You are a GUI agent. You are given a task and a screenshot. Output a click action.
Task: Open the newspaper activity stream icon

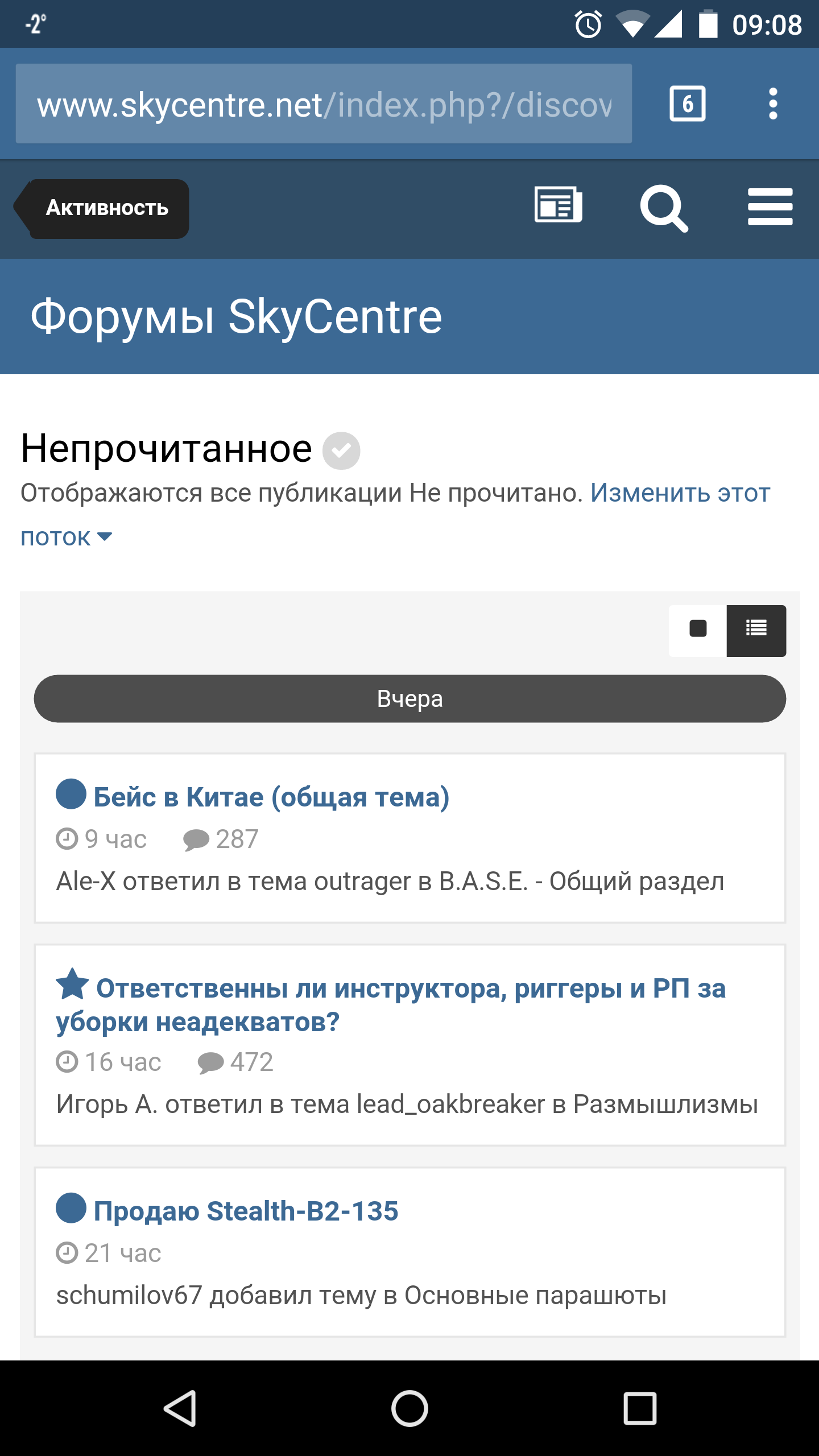click(559, 205)
